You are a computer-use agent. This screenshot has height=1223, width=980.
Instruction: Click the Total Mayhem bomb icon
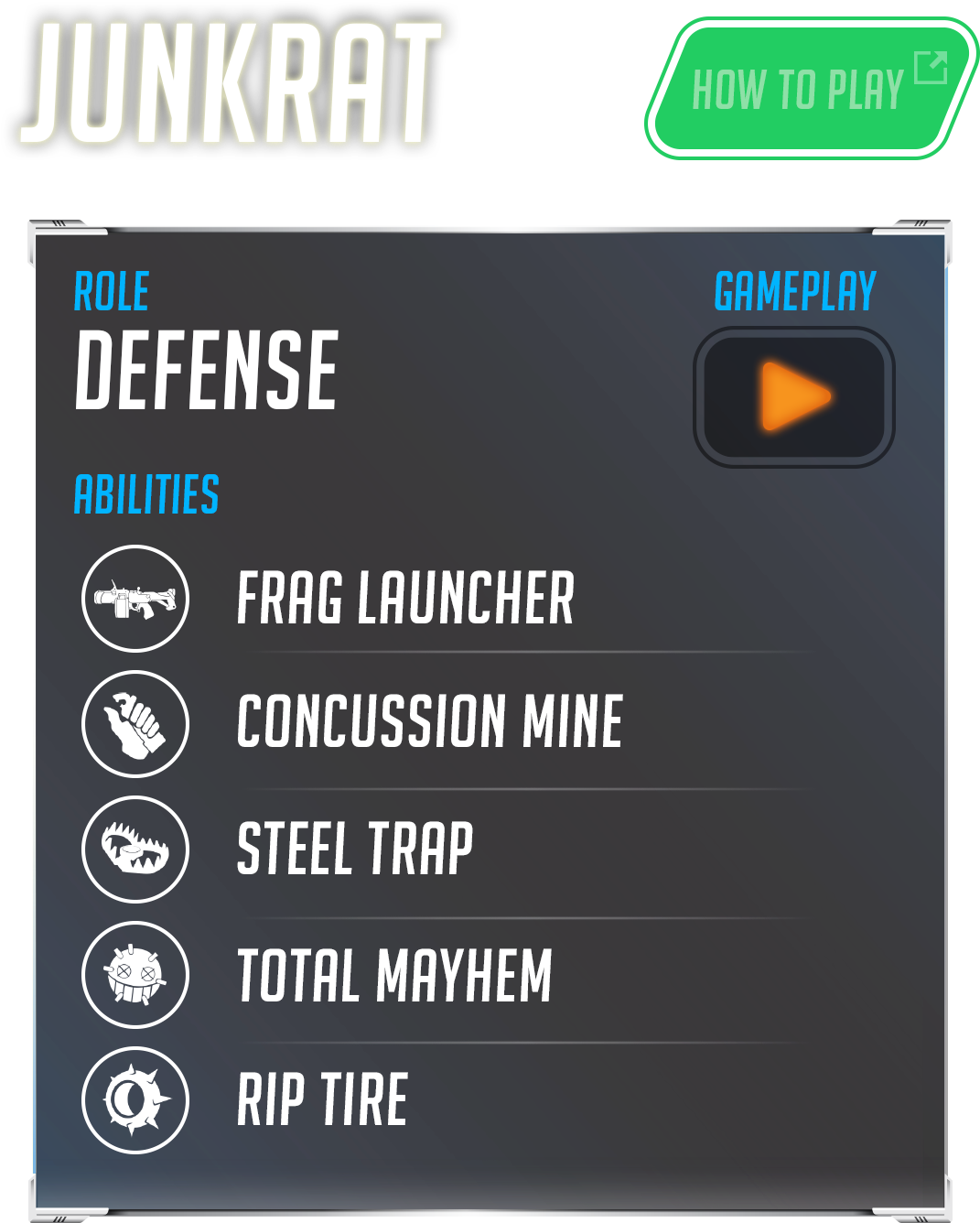point(135,977)
